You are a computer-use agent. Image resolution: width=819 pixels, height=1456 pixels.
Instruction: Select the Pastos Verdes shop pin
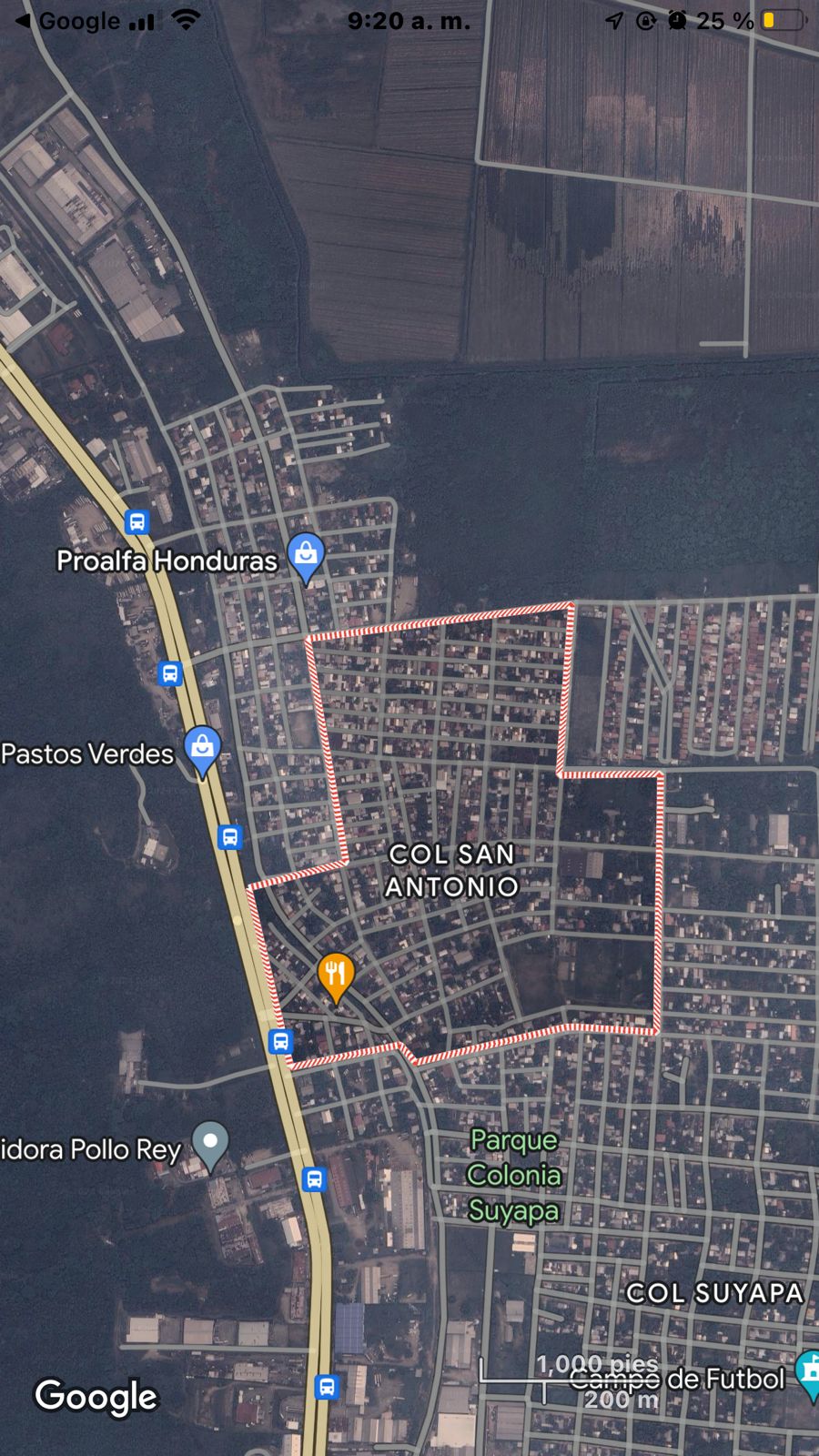(202, 748)
